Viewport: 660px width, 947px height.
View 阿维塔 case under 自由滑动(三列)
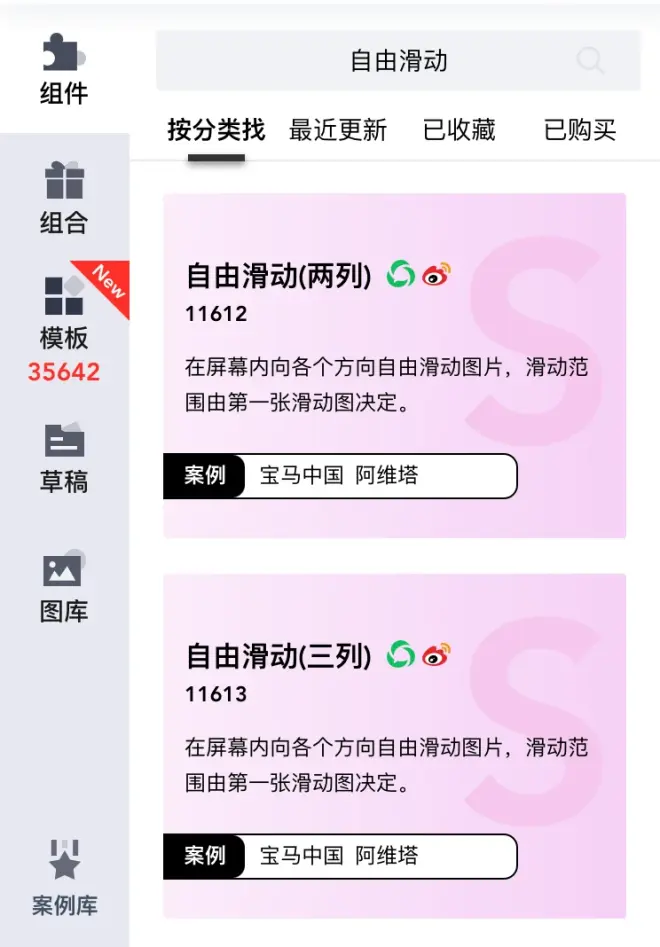pos(387,856)
